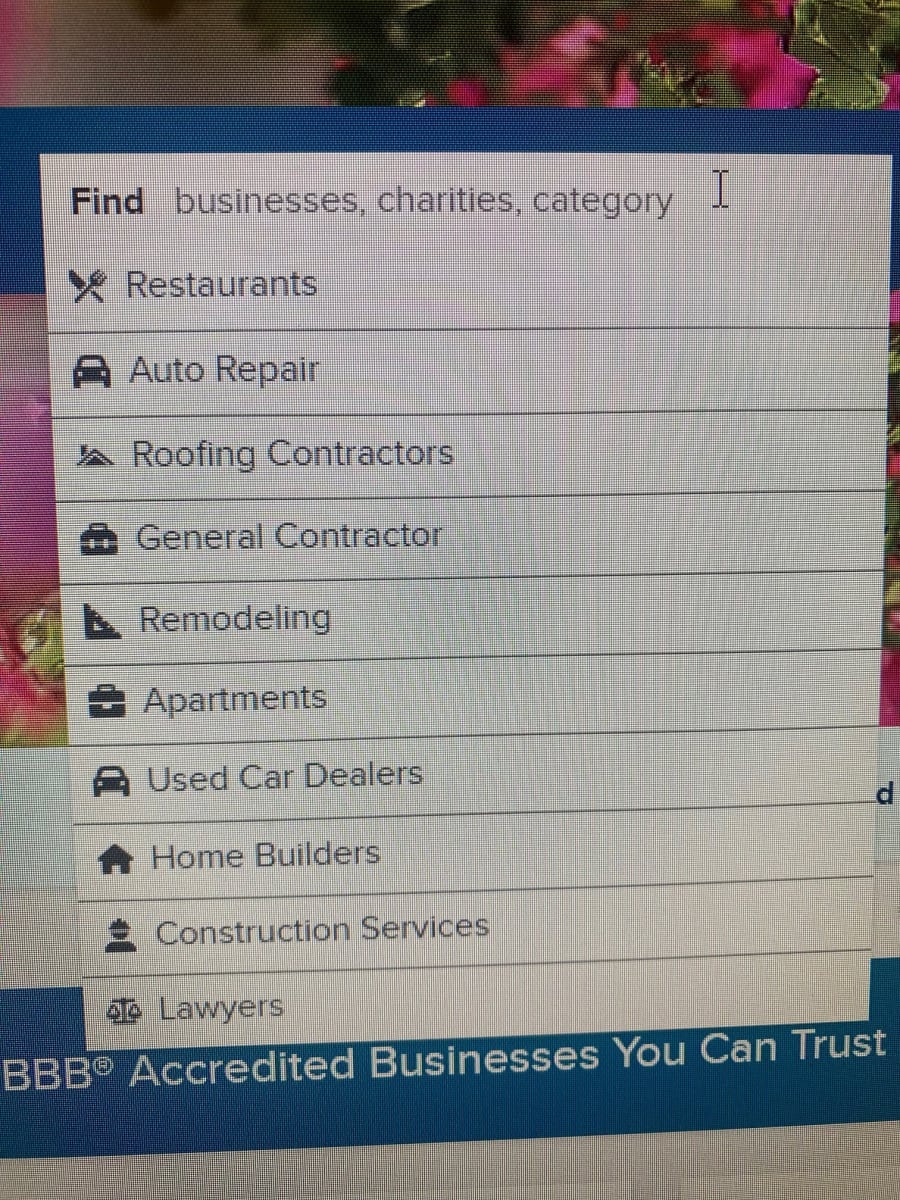The image size is (900, 1200).
Task: Open the General Contractor category
Action: coord(288,537)
